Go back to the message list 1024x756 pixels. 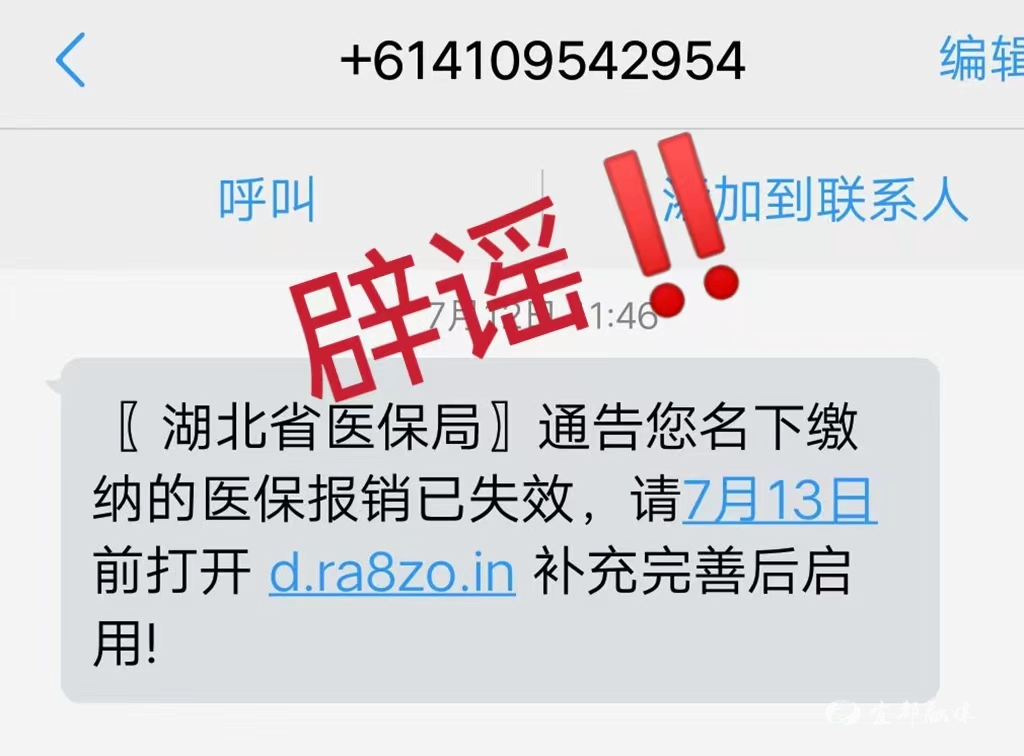[70, 60]
